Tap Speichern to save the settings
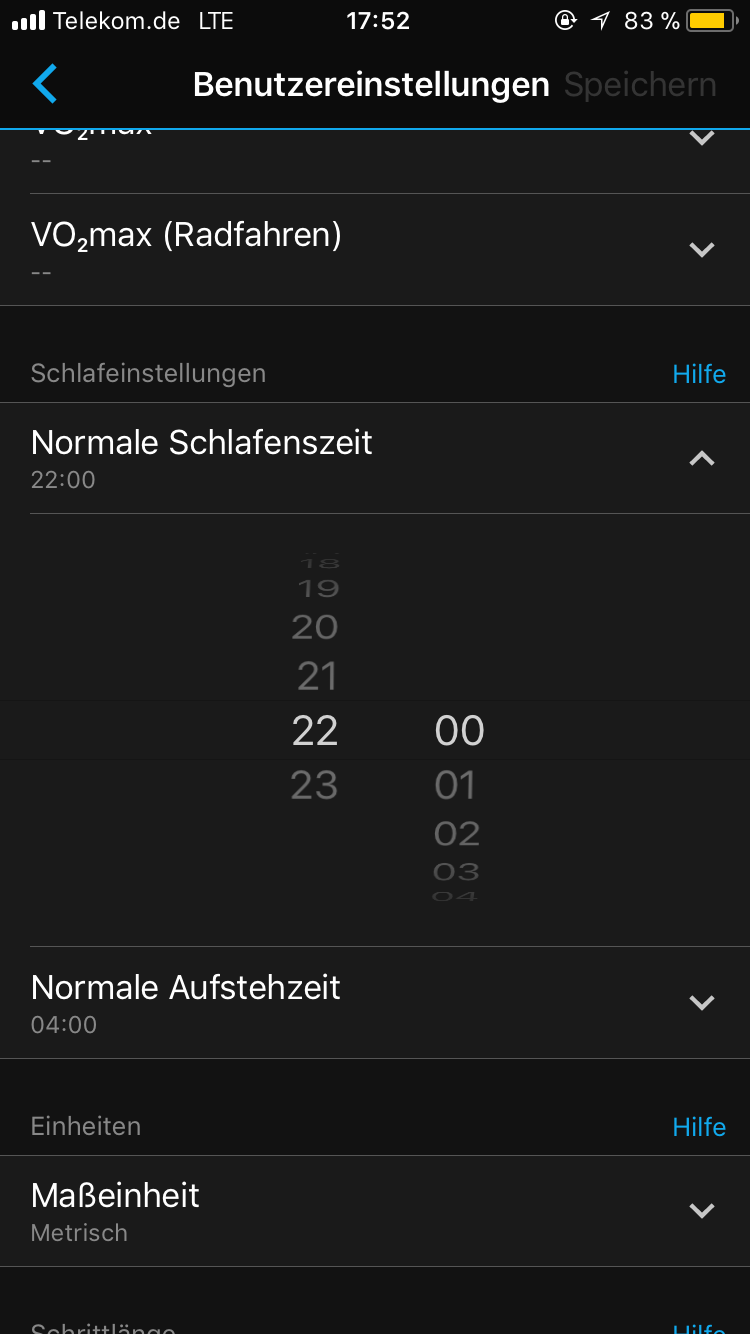Viewport: 750px width, 1334px height. point(640,85)
